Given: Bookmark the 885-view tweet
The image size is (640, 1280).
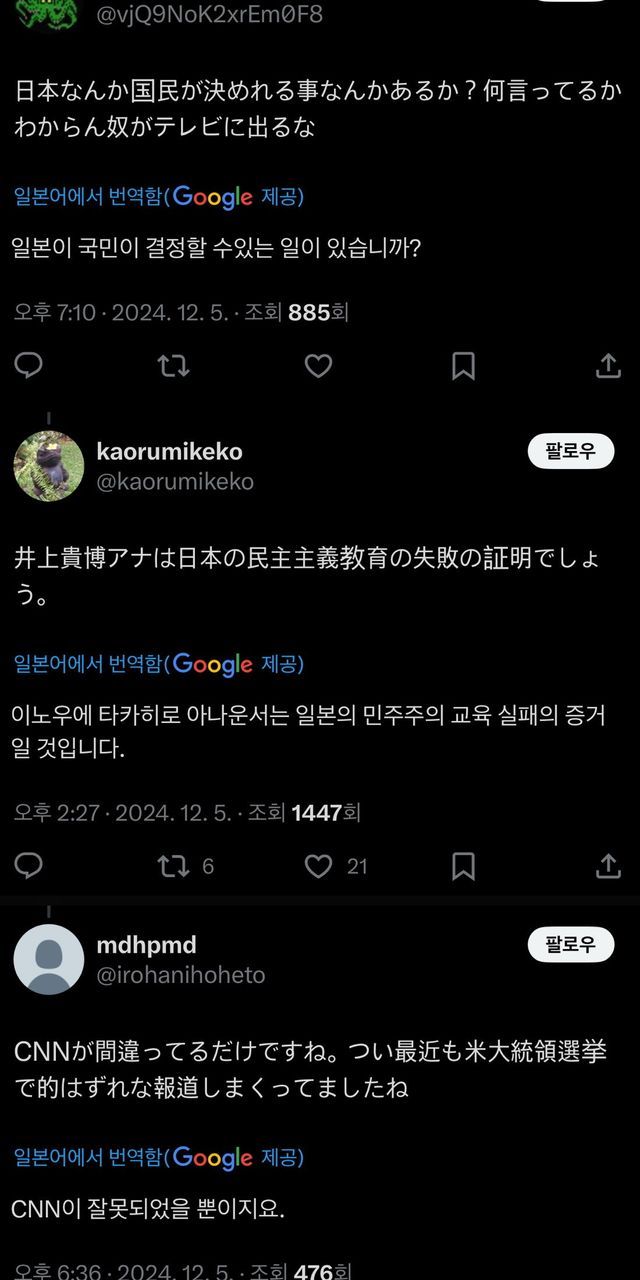Looking at the screenshot, I should pyautogui.click(x=463, y=367).
